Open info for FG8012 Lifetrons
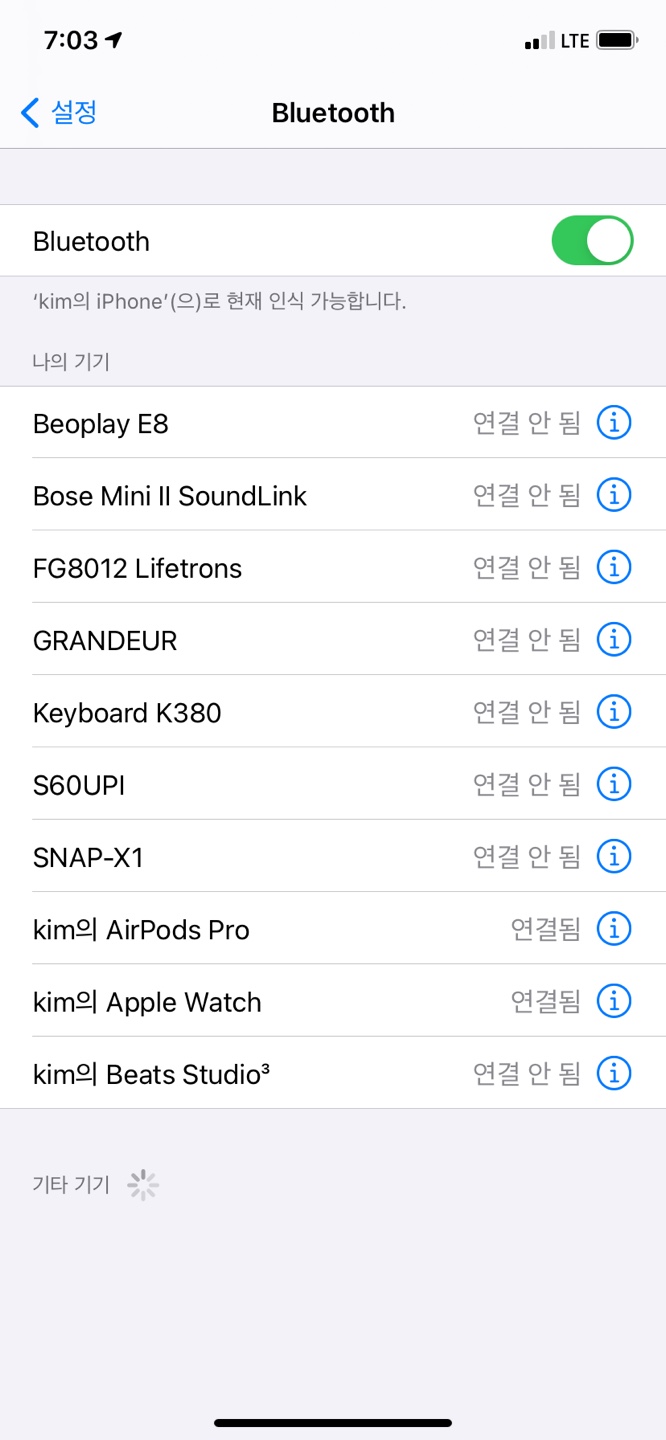Screen dimensions: 666x1440 click(x=614, y=567)
